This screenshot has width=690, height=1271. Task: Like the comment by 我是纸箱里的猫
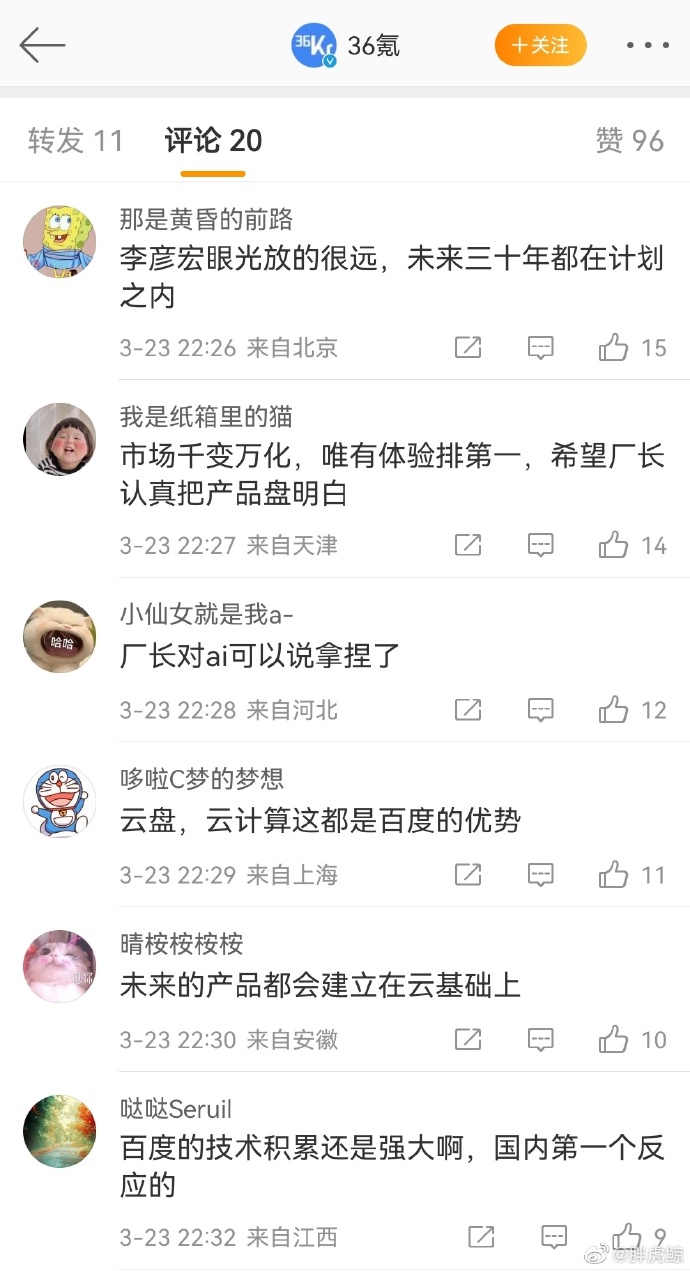pos(614,545)
